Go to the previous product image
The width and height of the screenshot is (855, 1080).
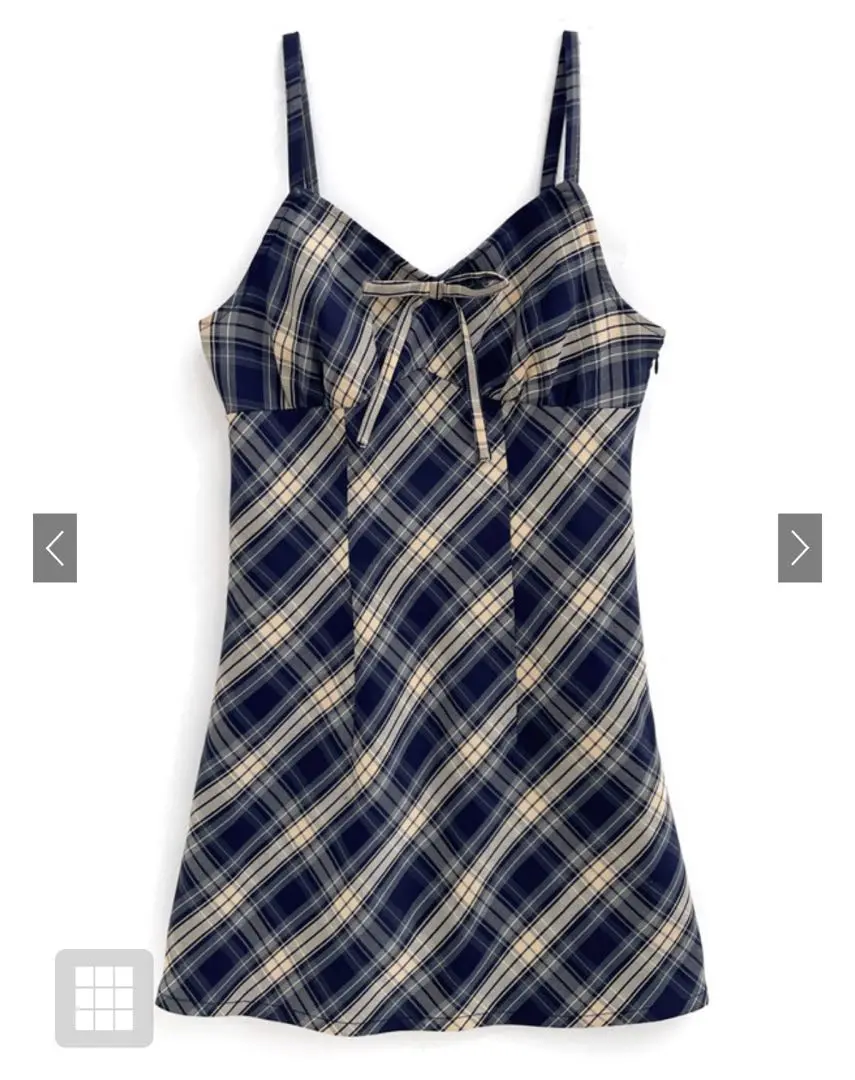pyautogui.click(x=55, y=548)
